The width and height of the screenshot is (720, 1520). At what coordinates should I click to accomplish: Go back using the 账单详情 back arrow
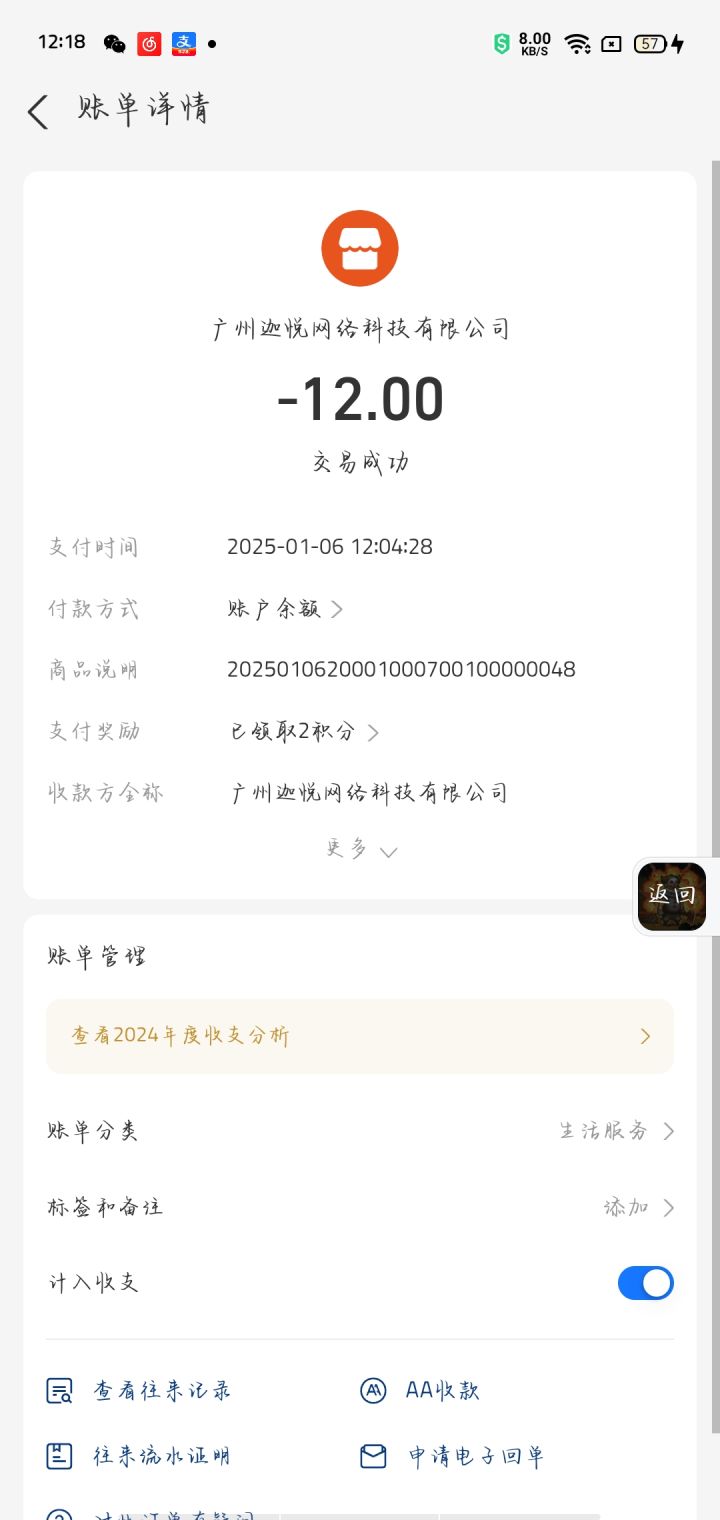tap(36, 111)
